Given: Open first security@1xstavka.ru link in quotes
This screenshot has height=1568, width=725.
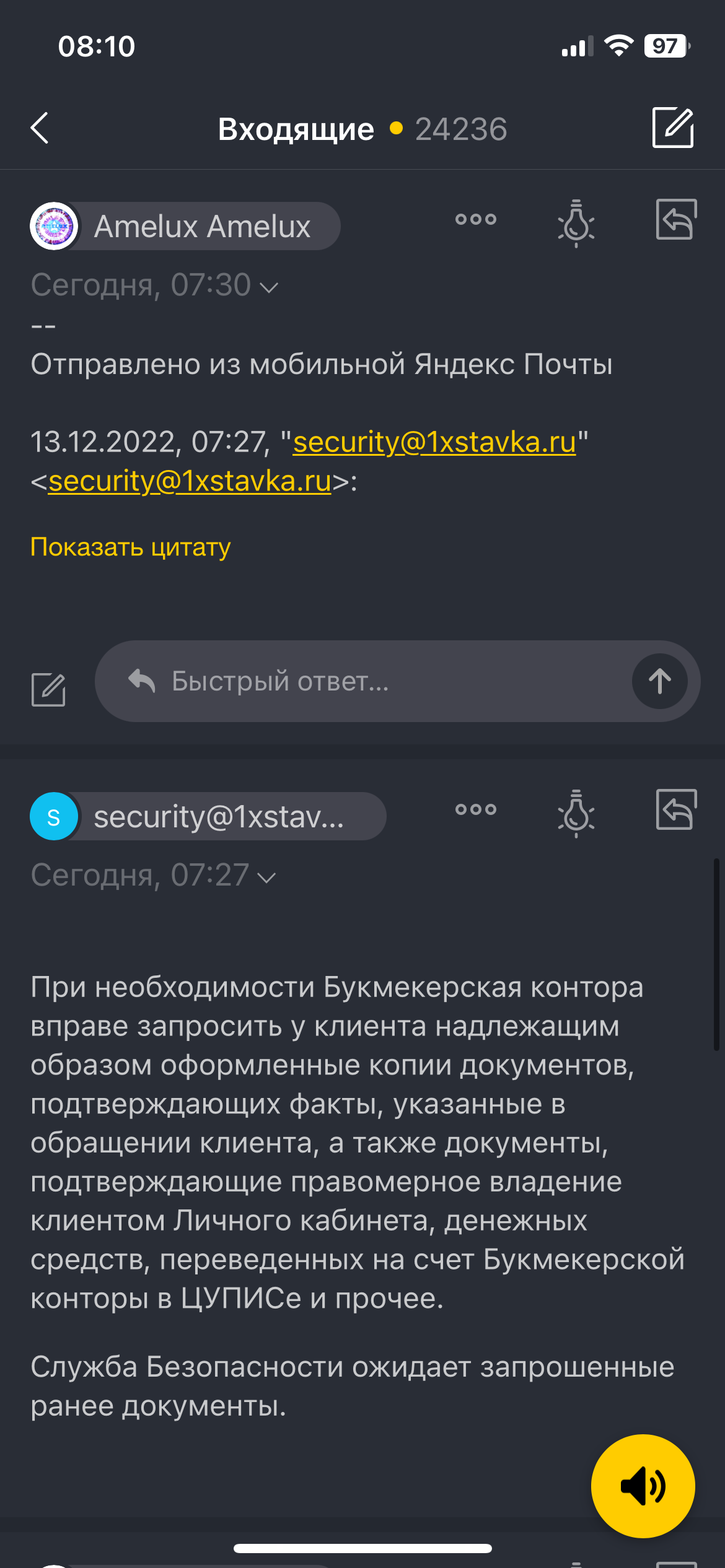Looking at the screenshot, I should [434, 442].
